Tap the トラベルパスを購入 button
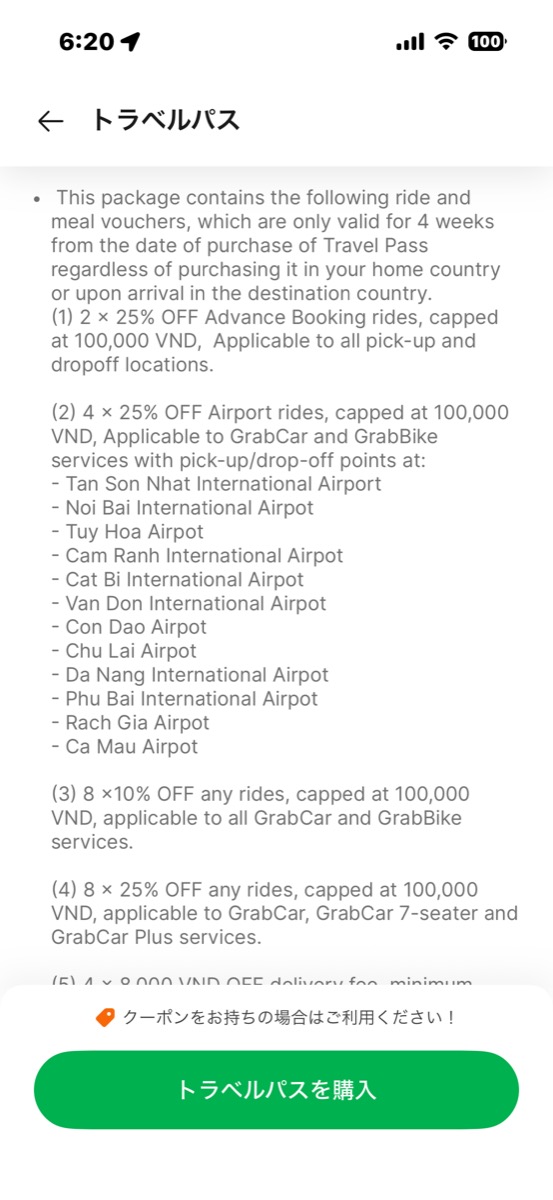553x1200 pixels. tap(276, 1089)
